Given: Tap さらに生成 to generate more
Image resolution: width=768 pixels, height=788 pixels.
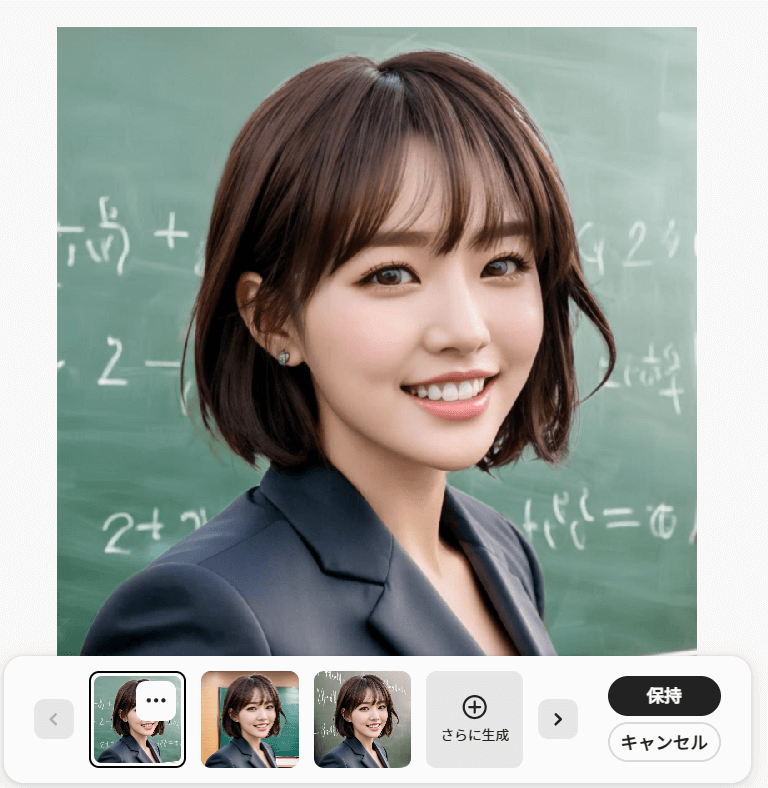Looking at the screenshot, I should [x=474, y=719].
